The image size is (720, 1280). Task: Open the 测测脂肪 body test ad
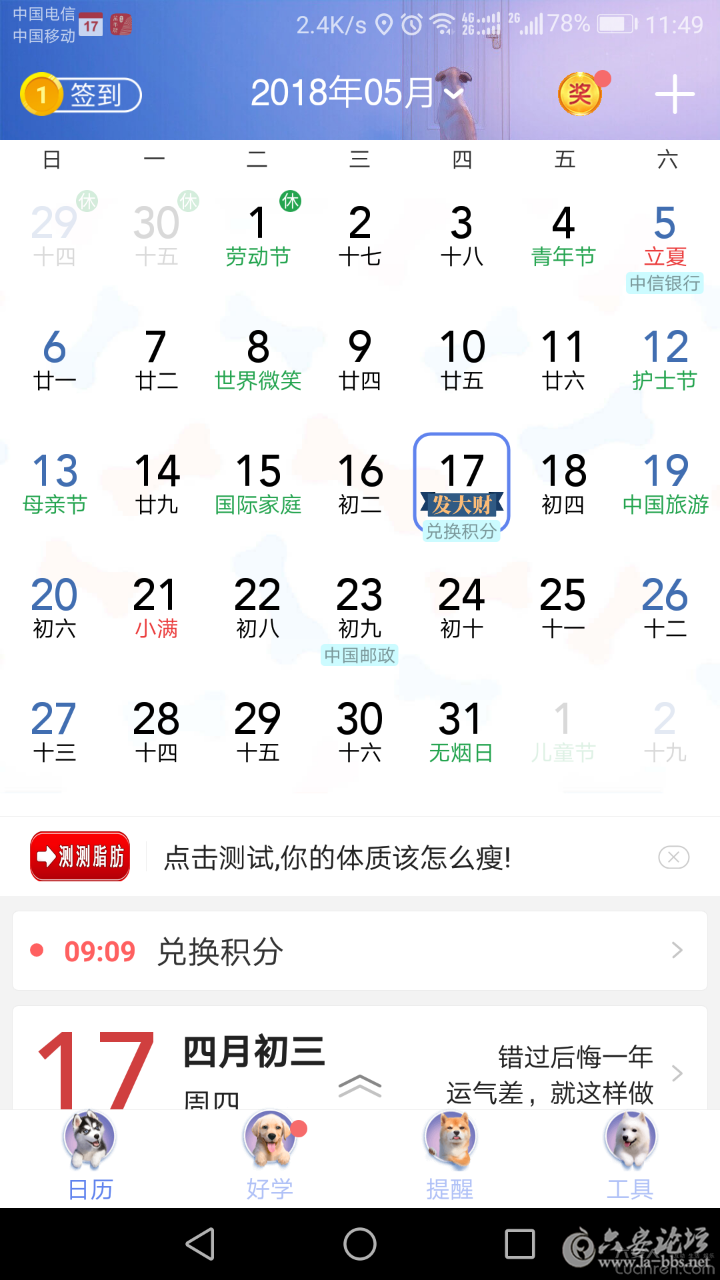80,857
